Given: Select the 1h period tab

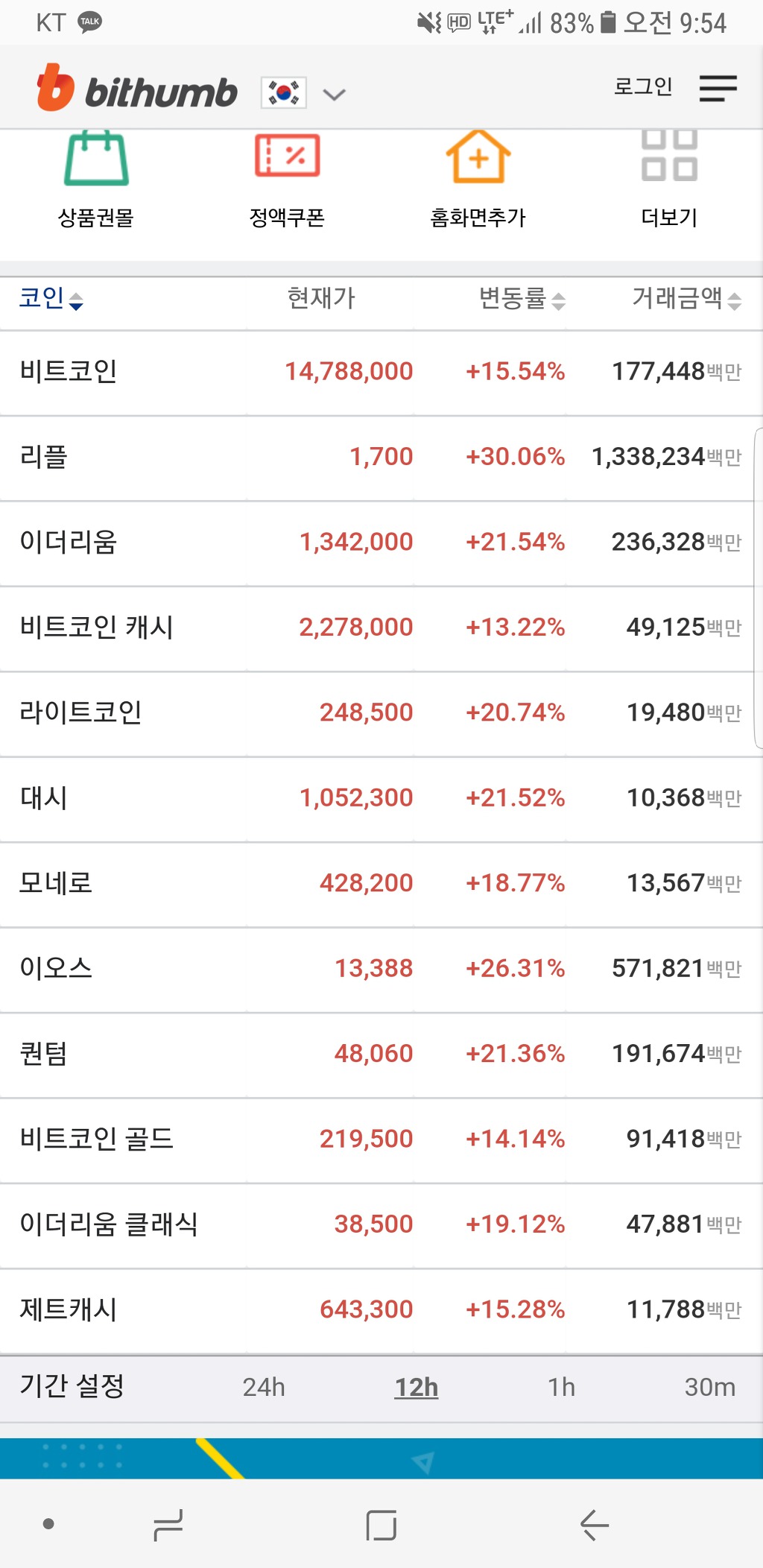Looking at the screenshot, I should (562, 1387).
